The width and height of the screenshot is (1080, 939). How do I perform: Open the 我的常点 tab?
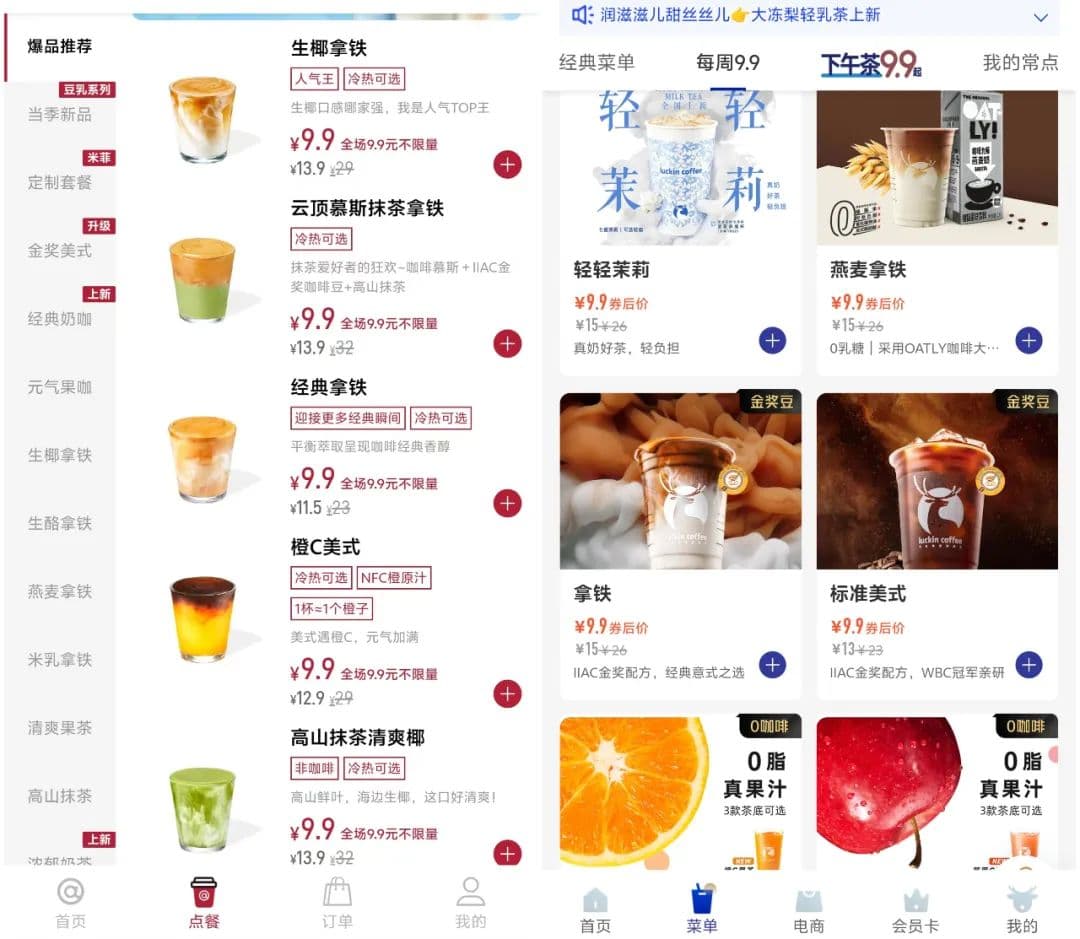(x=1020, y=63)
